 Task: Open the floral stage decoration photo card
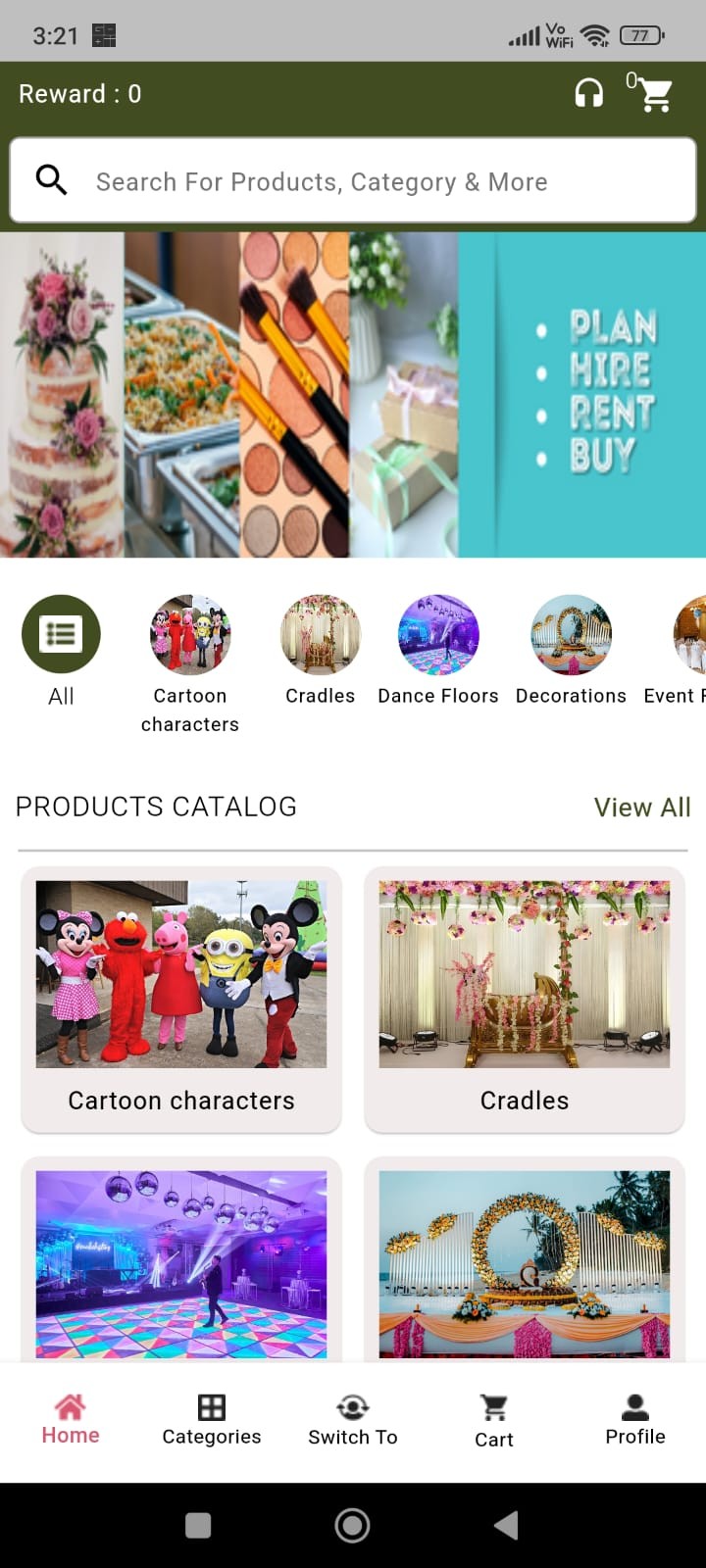pos(525,1262)
